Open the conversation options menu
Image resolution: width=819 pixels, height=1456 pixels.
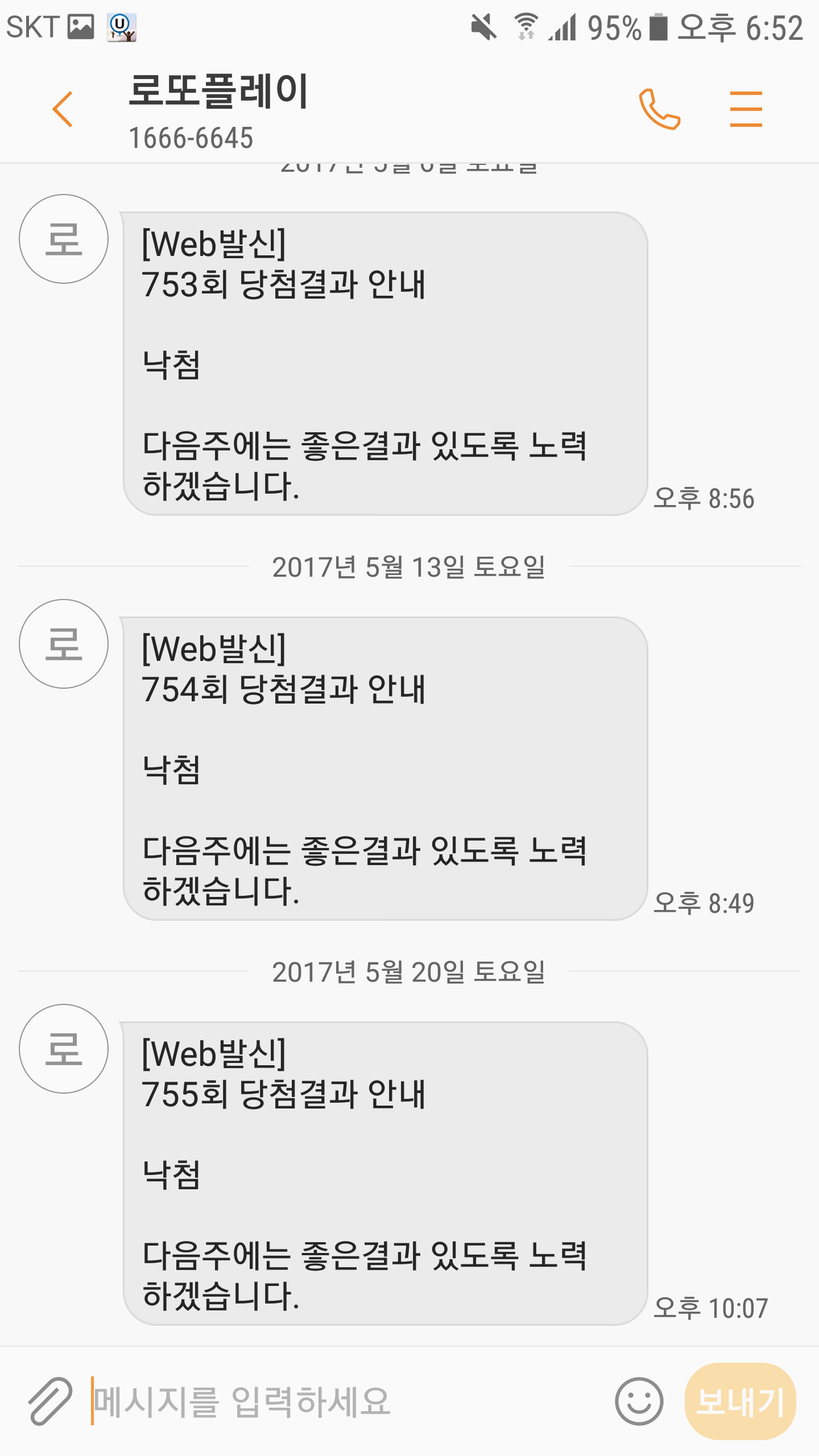pyautogui.click(x=746, y=109)
